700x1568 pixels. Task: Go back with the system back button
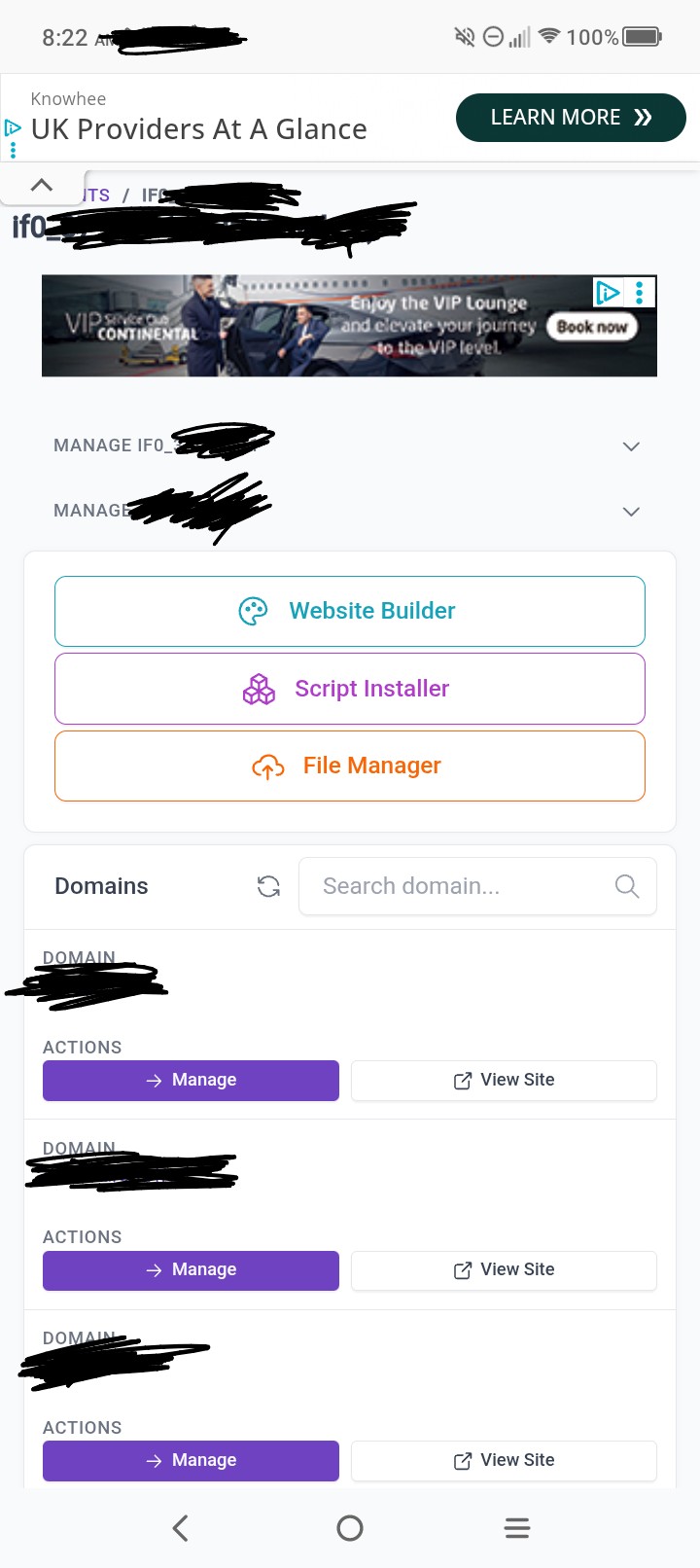(x=181, y=1528)
